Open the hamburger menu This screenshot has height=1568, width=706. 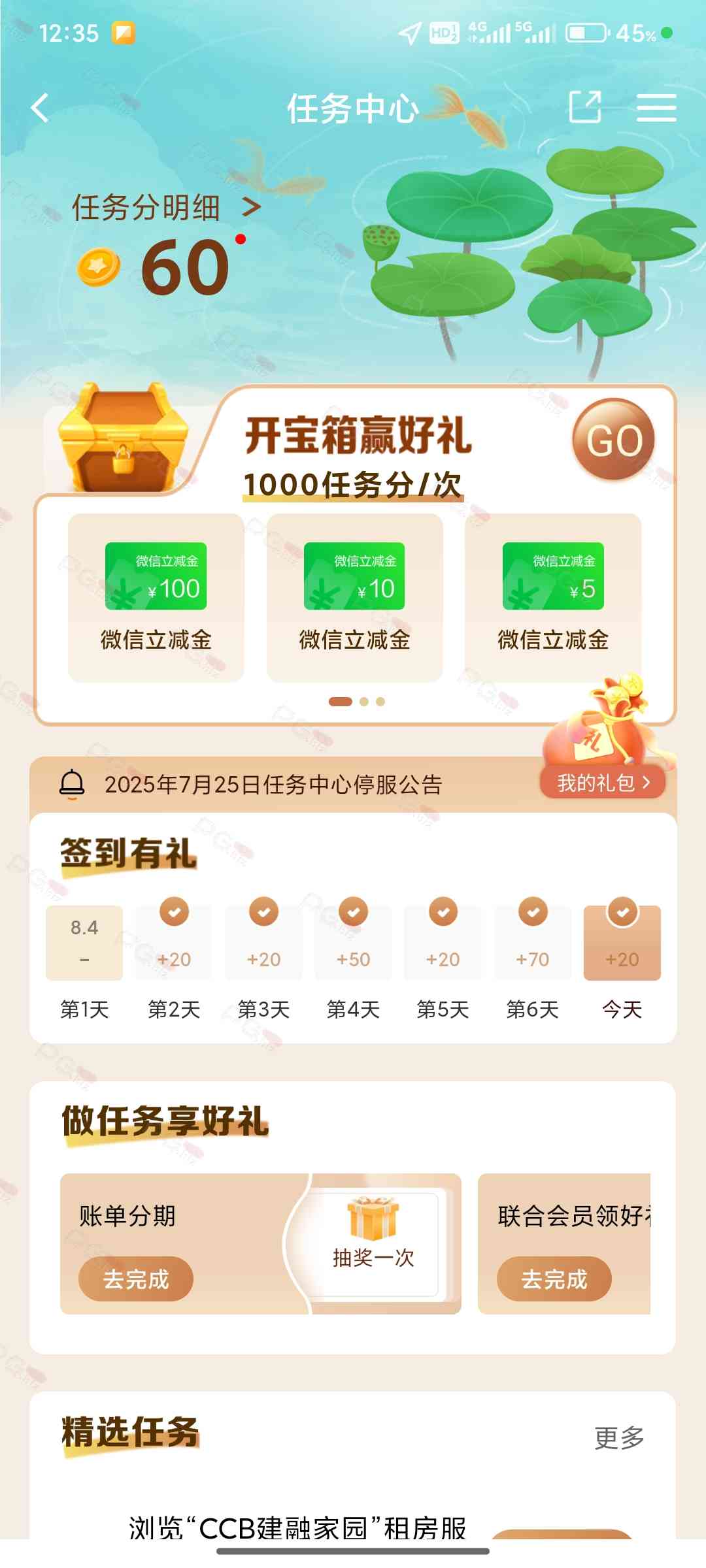coord(656,107)
